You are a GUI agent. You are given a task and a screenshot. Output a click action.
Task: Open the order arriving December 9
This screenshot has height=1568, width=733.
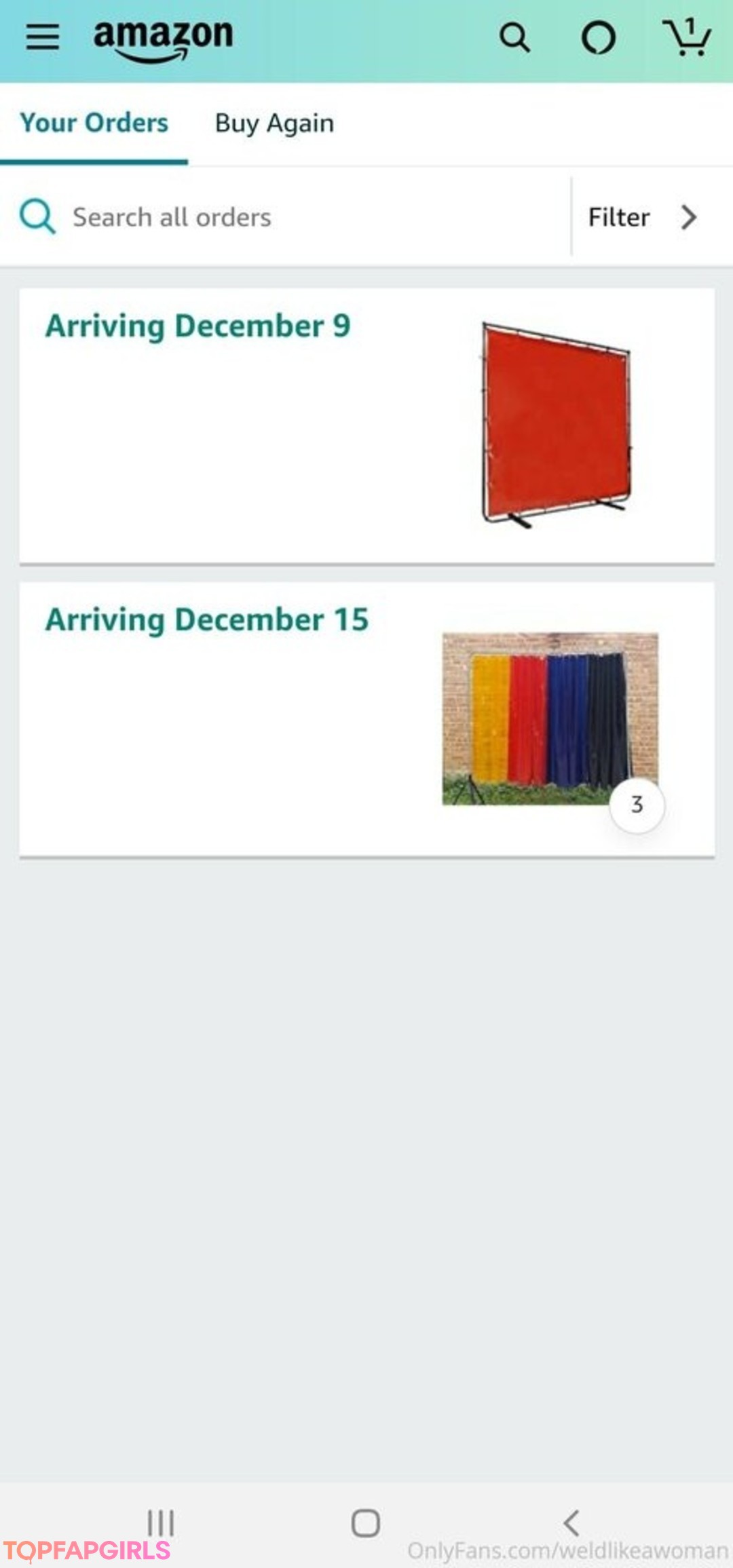point(366,425)
